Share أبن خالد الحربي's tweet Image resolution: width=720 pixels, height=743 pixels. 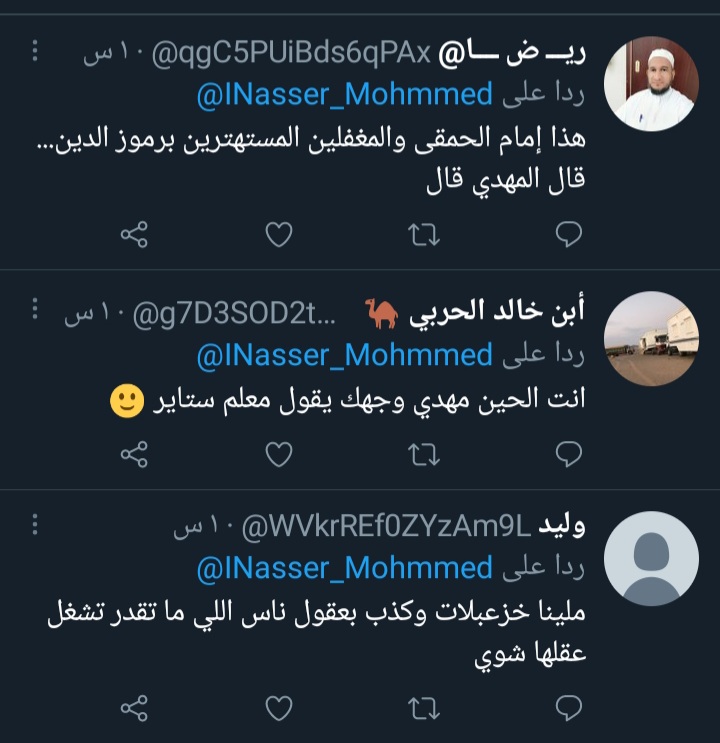click(x=134, y=455)
